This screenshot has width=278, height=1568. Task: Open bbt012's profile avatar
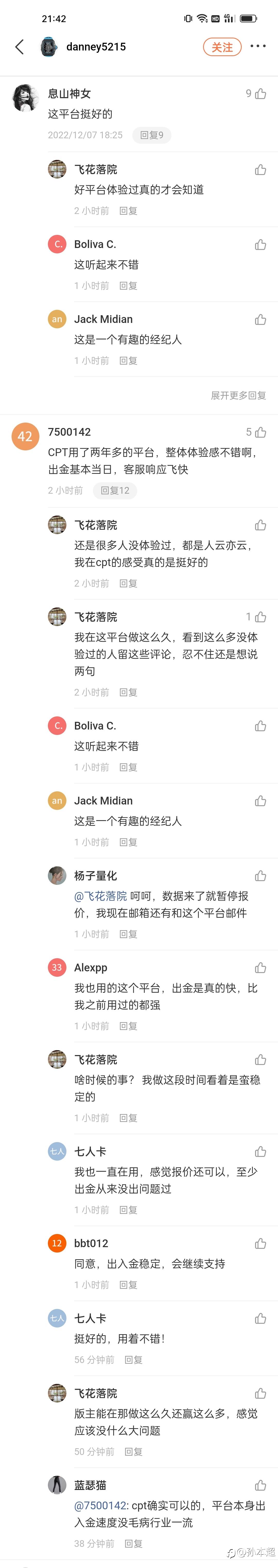(x=57, y=1243)
